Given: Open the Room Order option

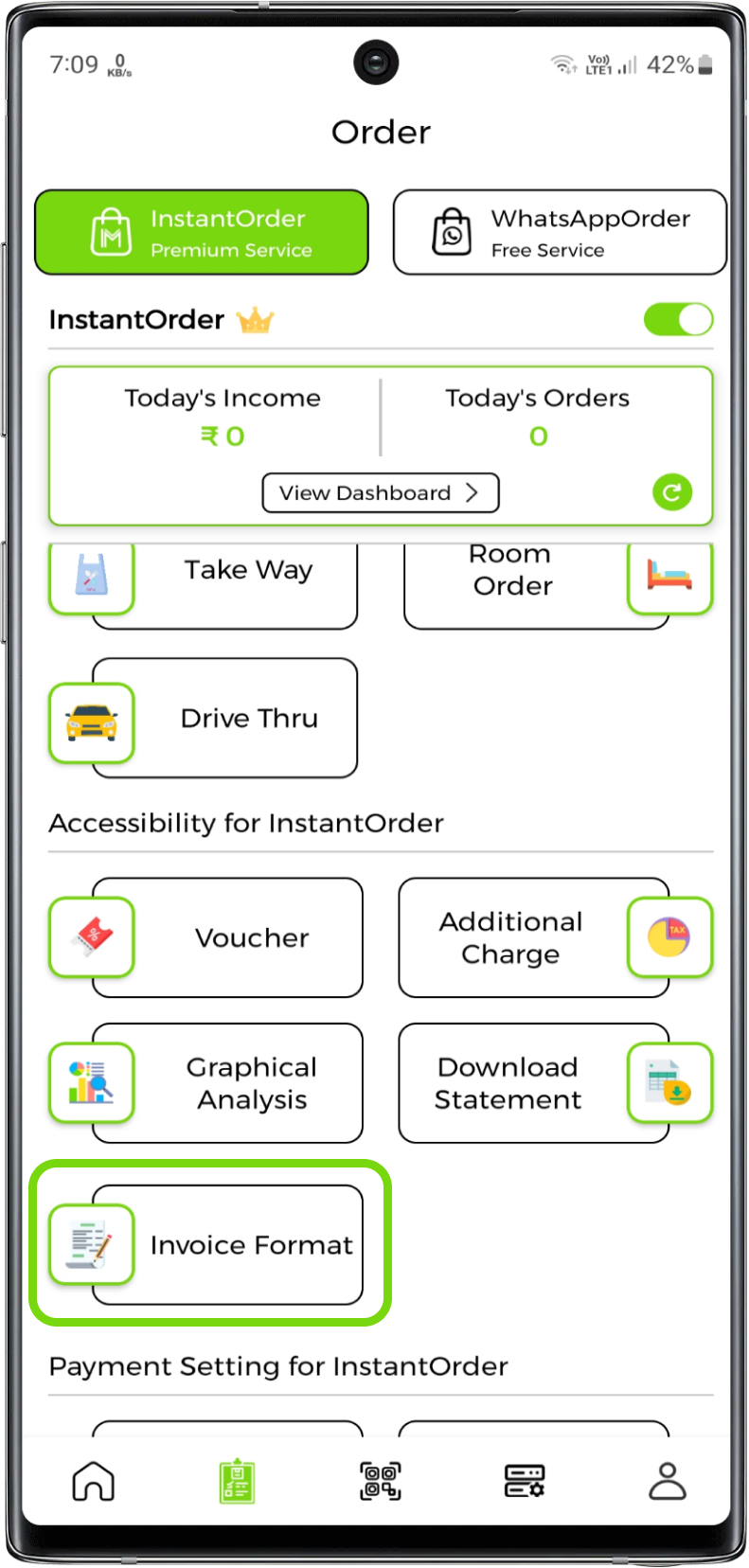Looking at the screenshot, I should 536,578.
